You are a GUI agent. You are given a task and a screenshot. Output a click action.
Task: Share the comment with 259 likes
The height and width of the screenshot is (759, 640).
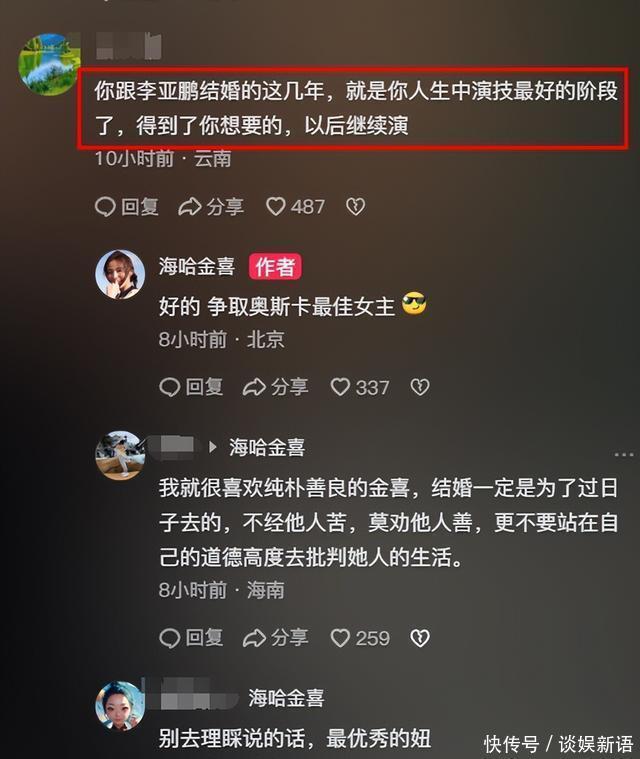pos(275,638)
